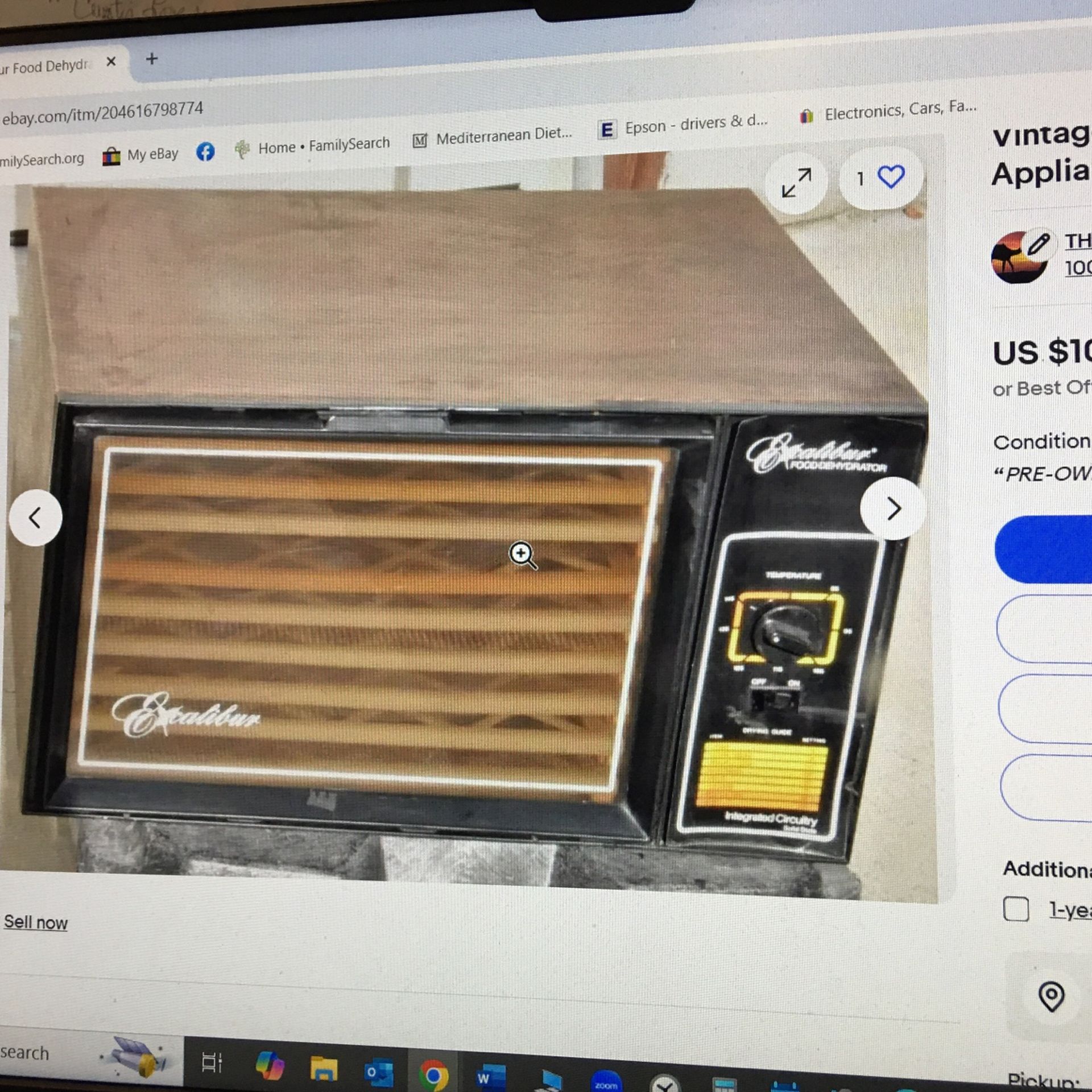Show the next product photo
This screenshot has height=1092, width=1092.
point(892,508)
